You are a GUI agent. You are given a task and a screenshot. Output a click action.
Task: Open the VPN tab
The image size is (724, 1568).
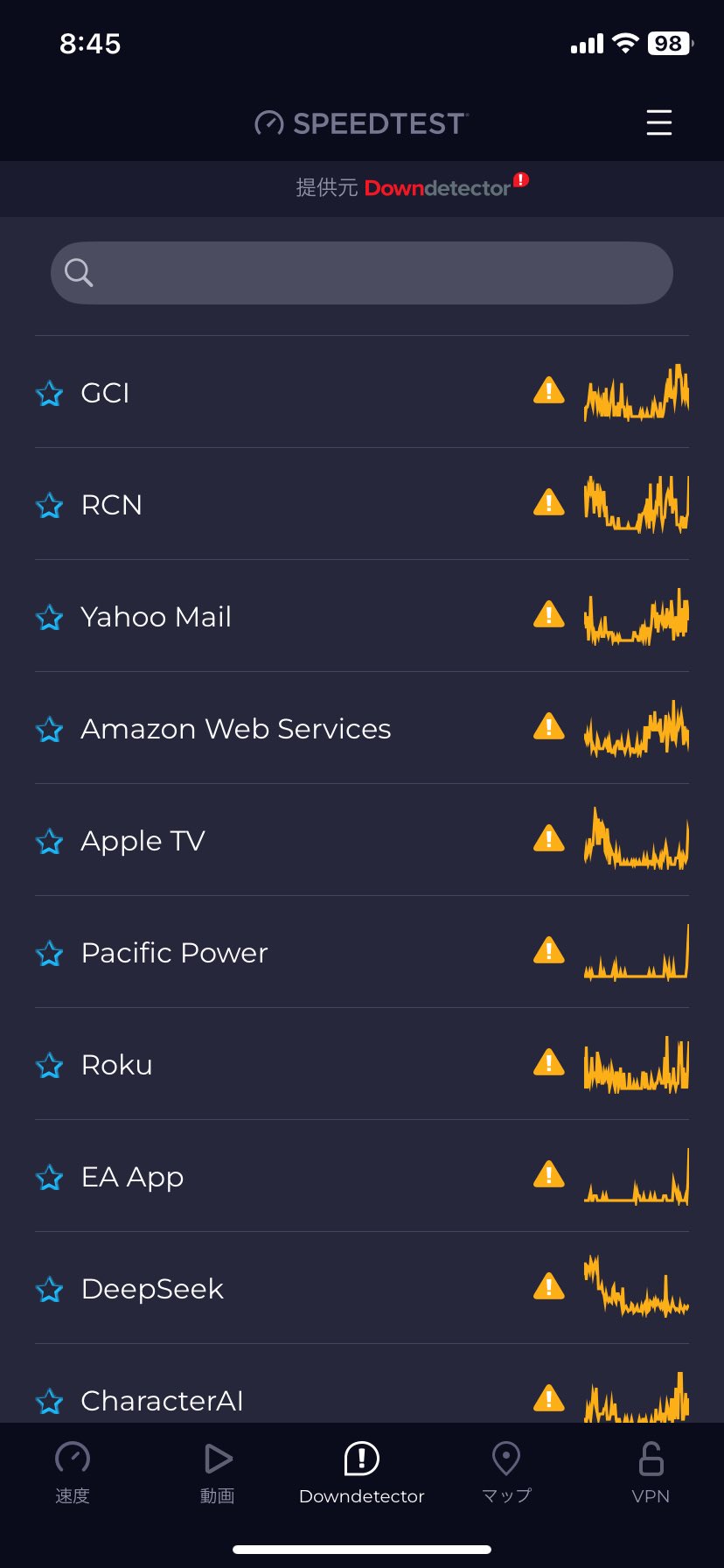tap(651, 1473)
